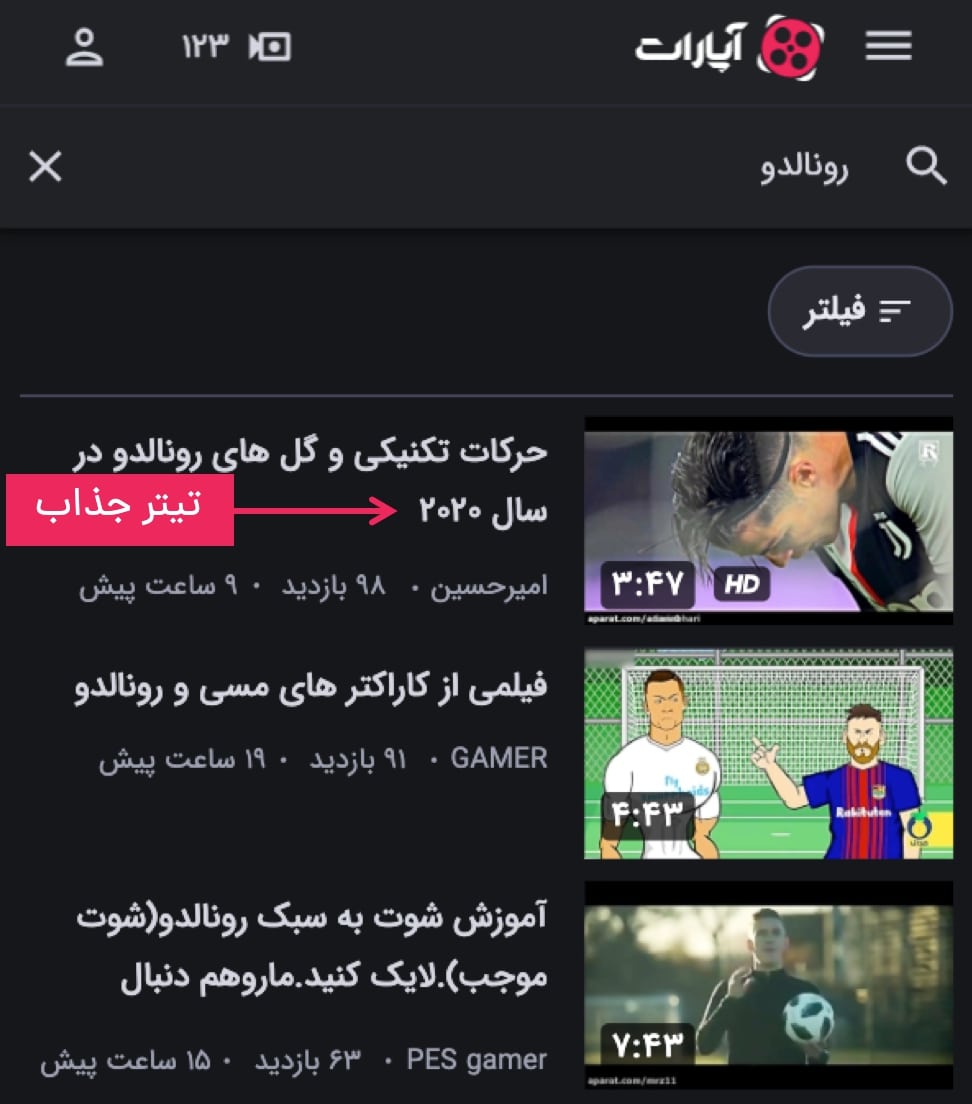Open the video camera upload icon
Screen dimensions: 972x1104
pyautogui.click(x=270, y=47)
